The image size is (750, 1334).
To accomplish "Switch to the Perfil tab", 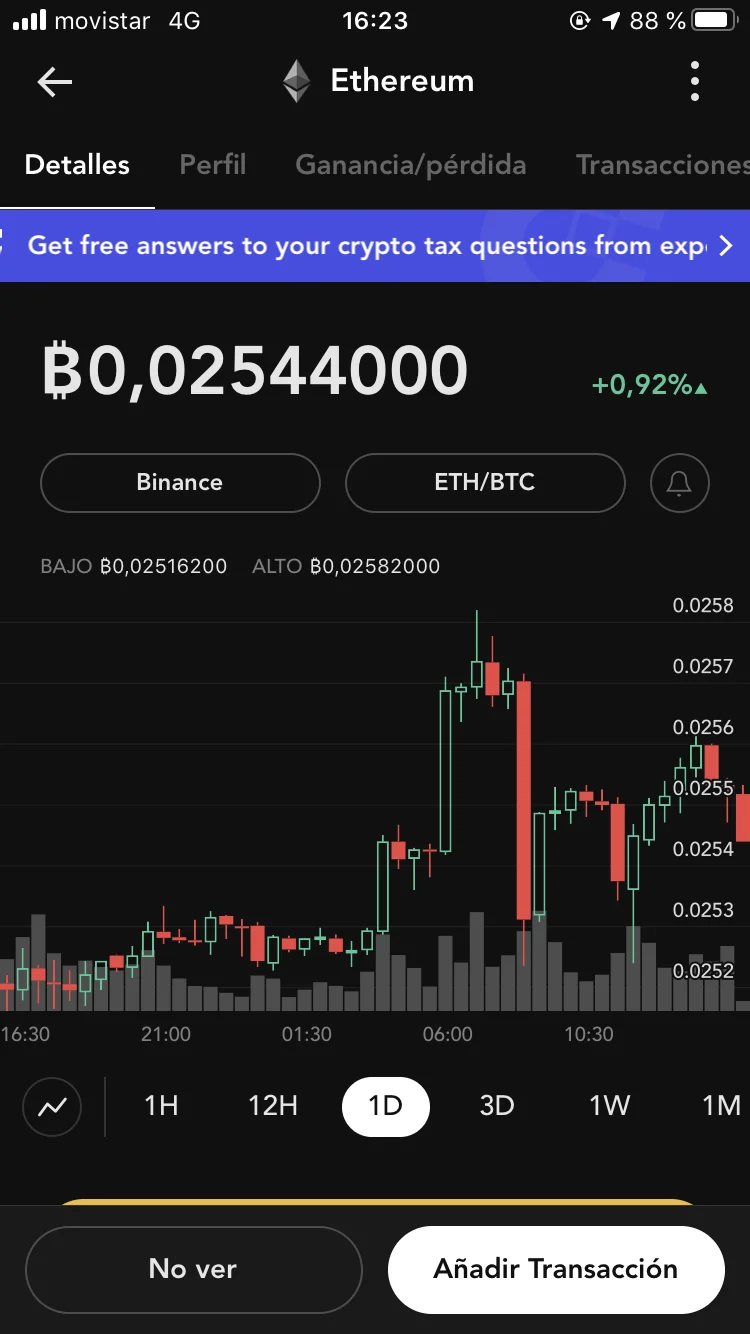I will (x=212, y=165).
